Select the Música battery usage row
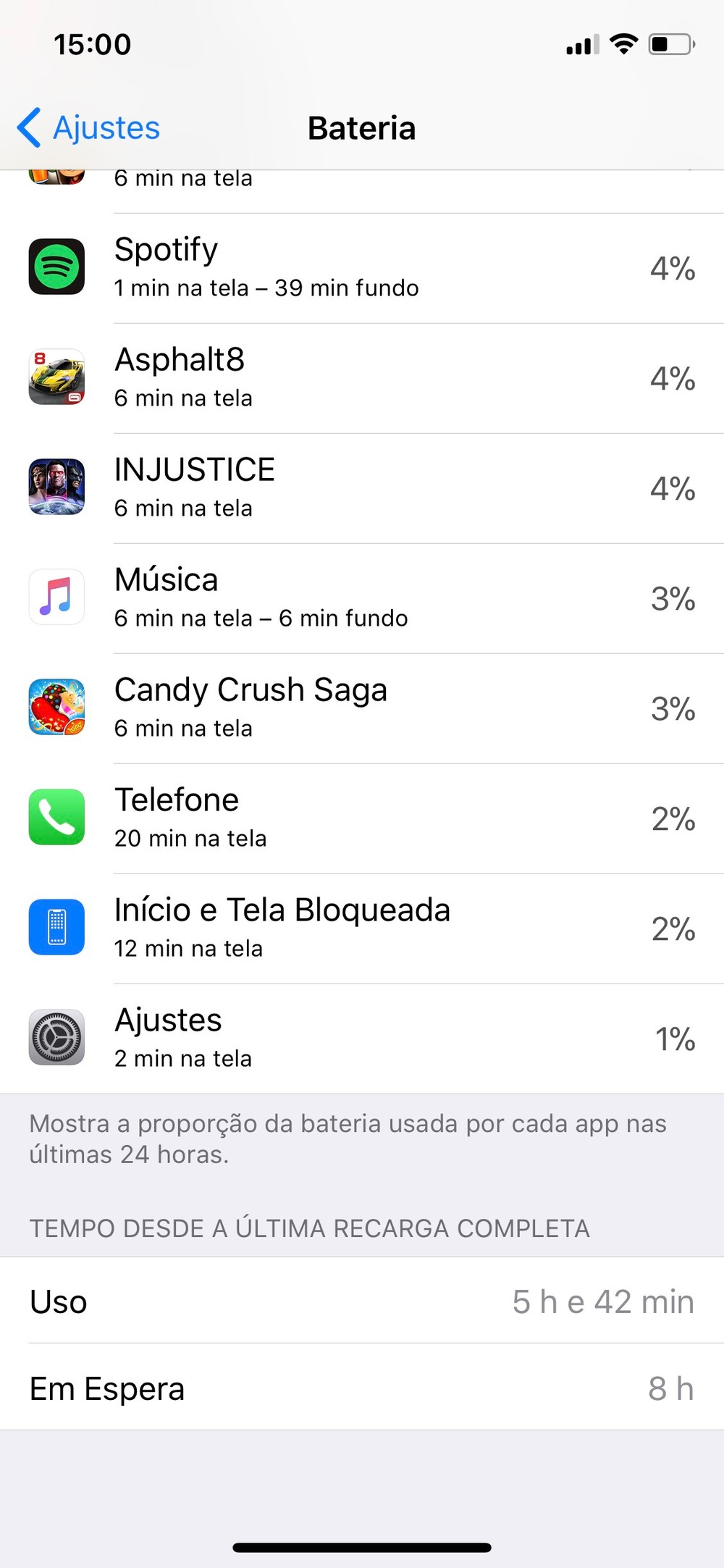This screenshot has width=724, height=1568. pos(362,598)
